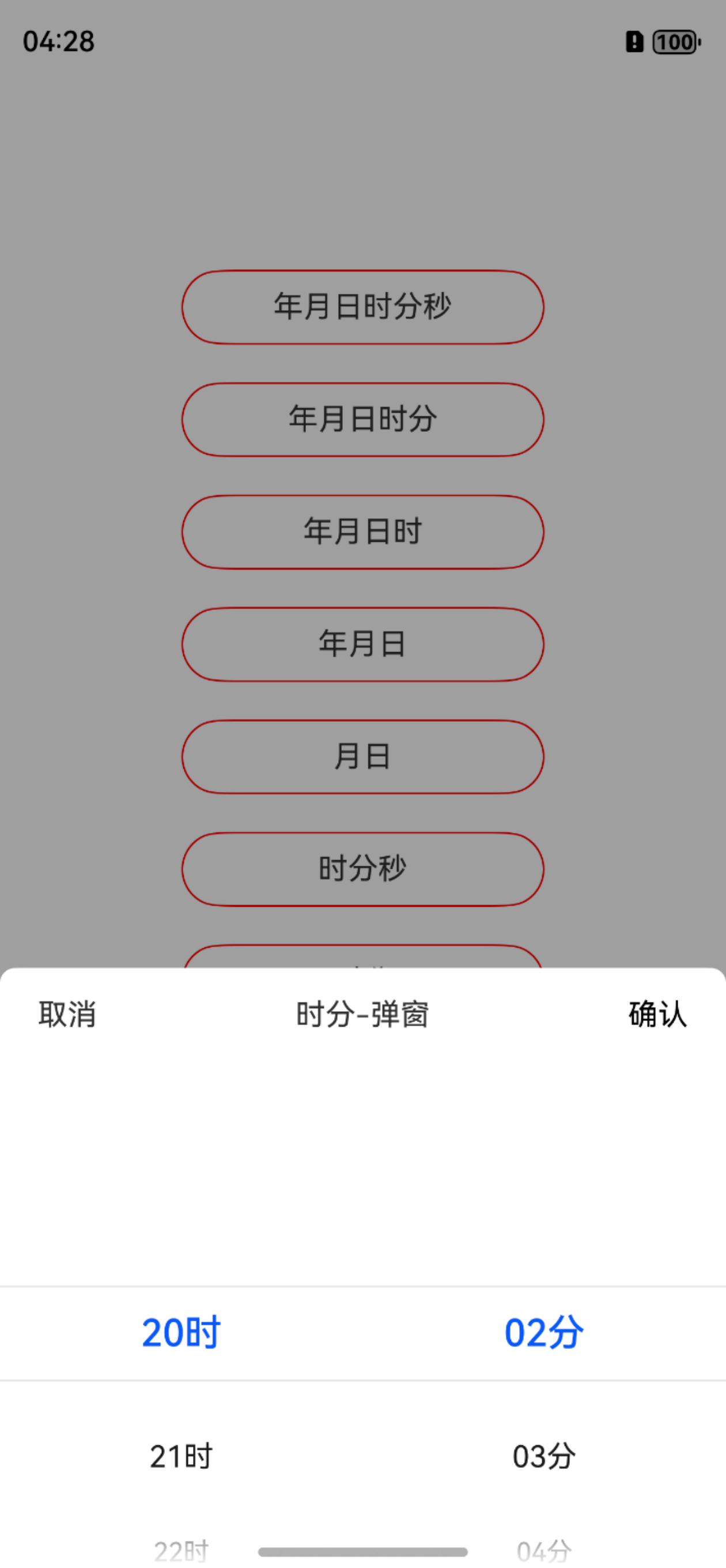
Task: Choose 22时 in the hour wheel
Action: pyautogui.click(x=181, y=1550)
